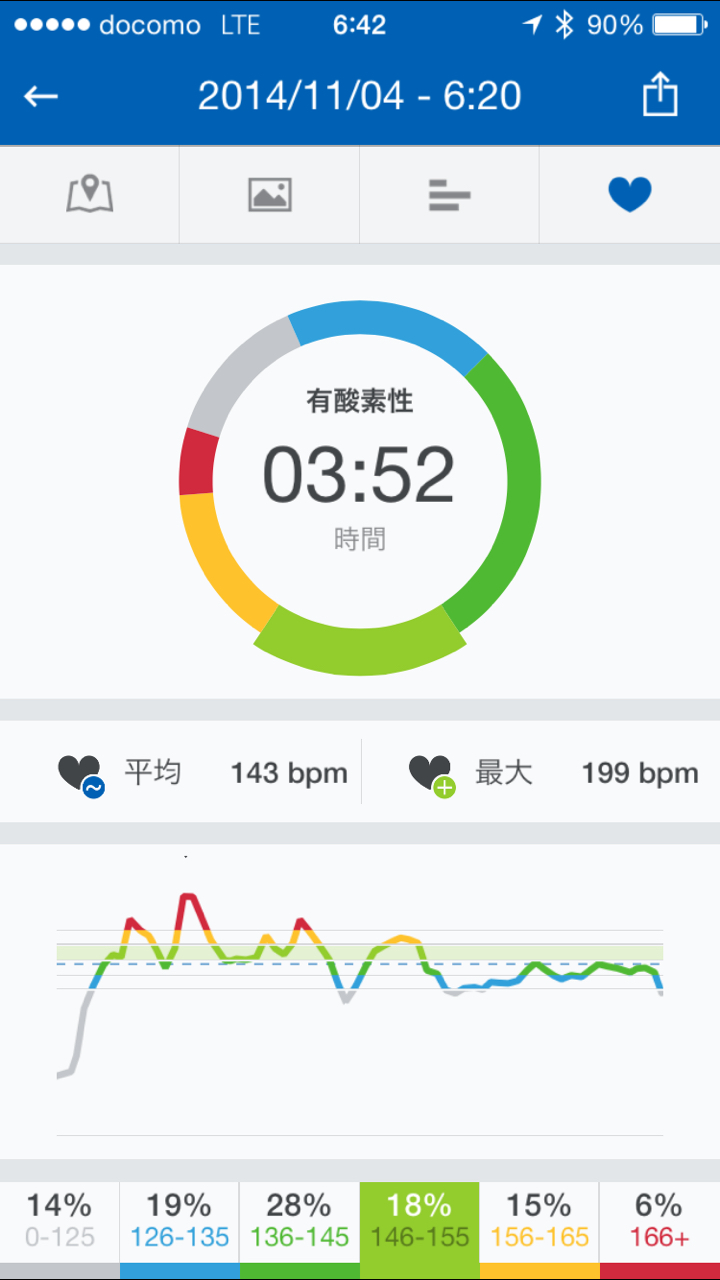
Task: Select the 0-125 heart rate zone
Action: (x=60, y=1221)
